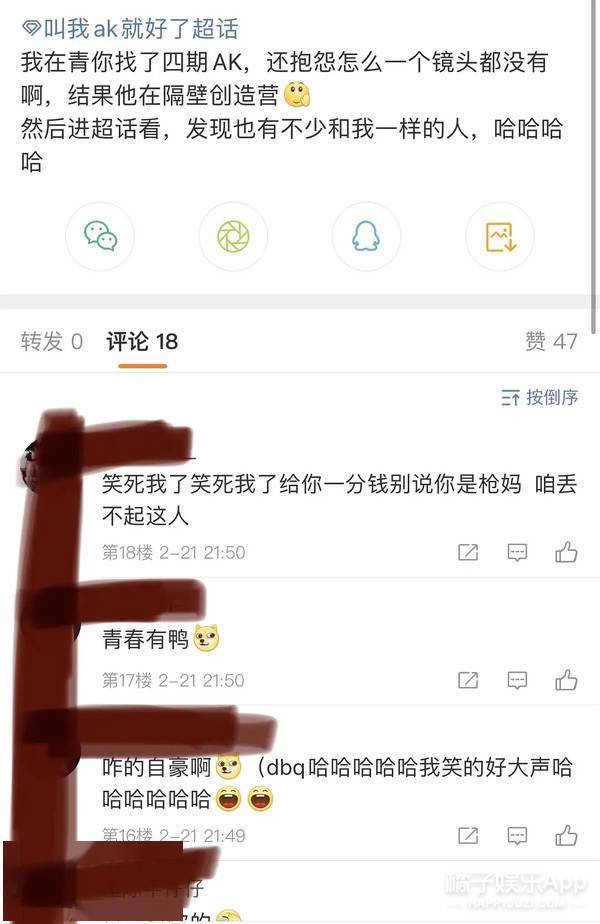Open the 赞 47 likes tab
This screenshot has height=924, width=600.
tap(551, 342)
